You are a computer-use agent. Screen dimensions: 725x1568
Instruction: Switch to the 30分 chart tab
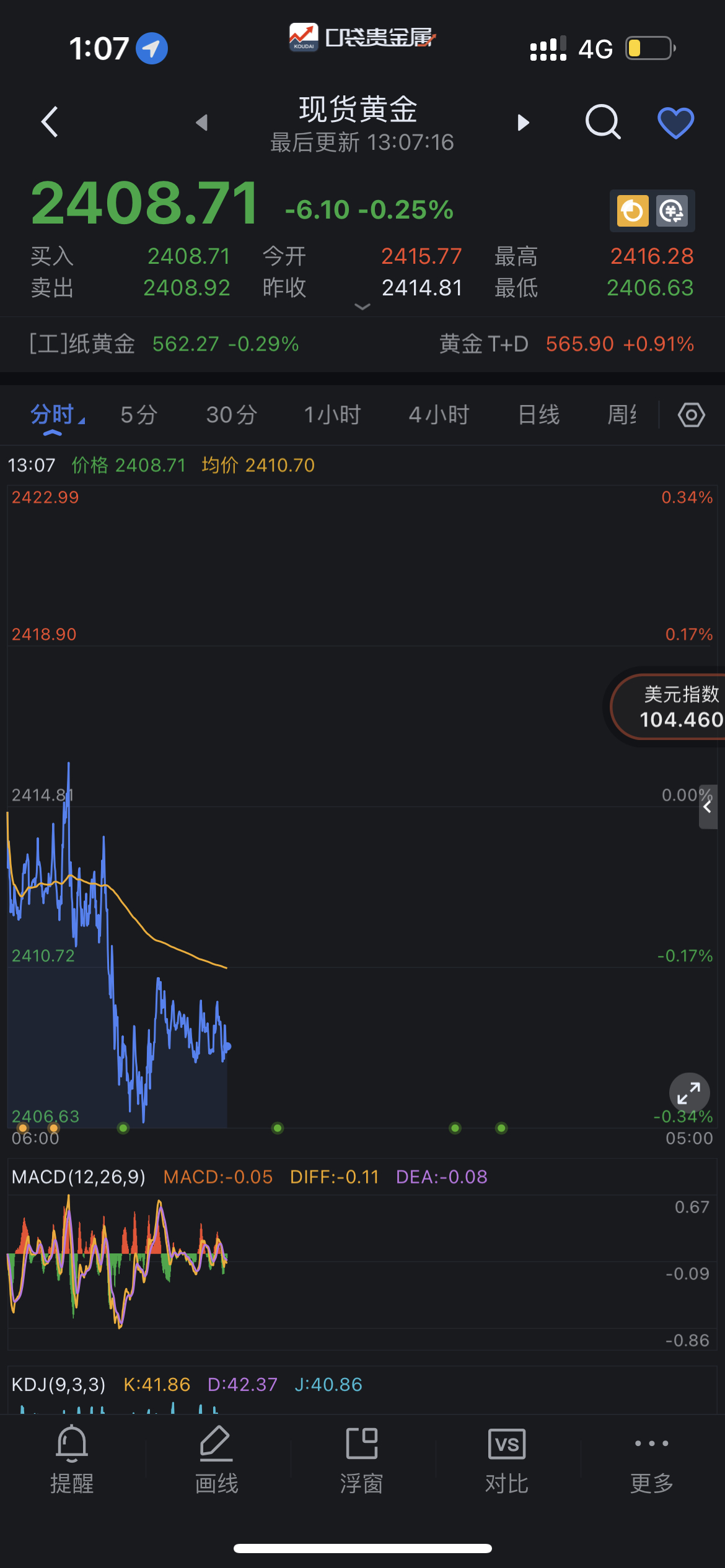231,415
